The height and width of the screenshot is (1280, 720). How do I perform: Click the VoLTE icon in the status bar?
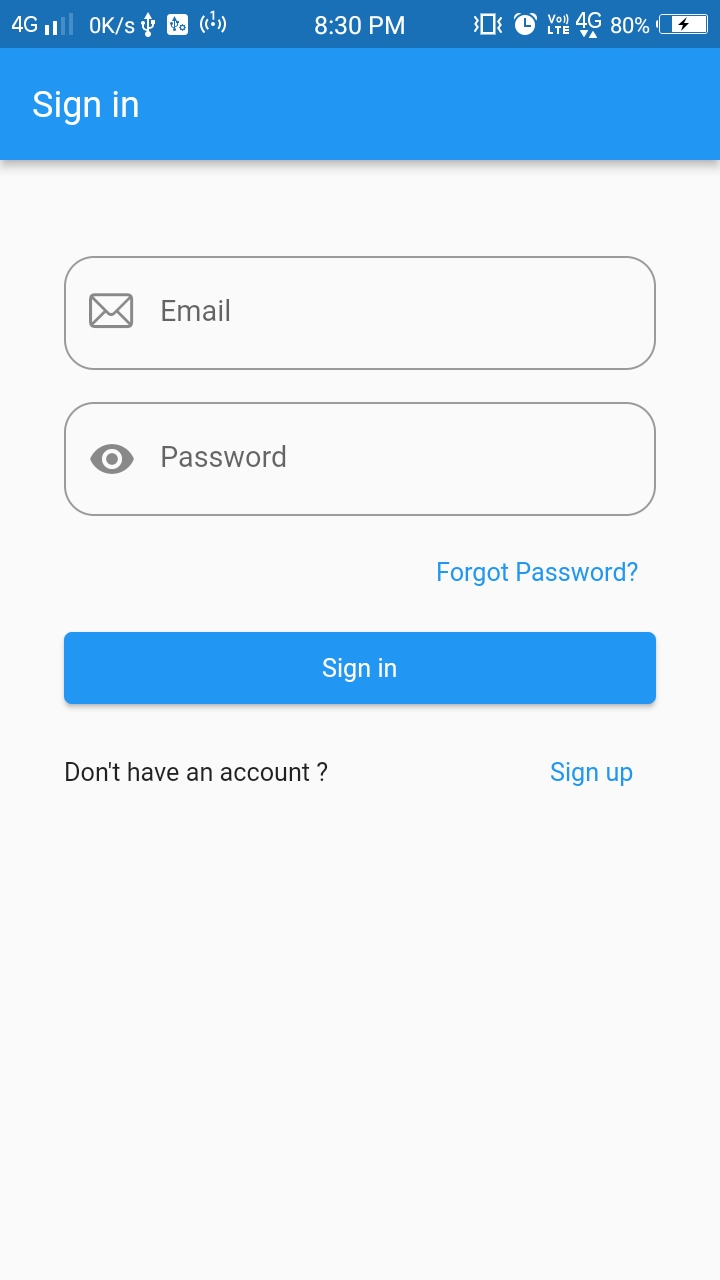[x=557, y=24]
